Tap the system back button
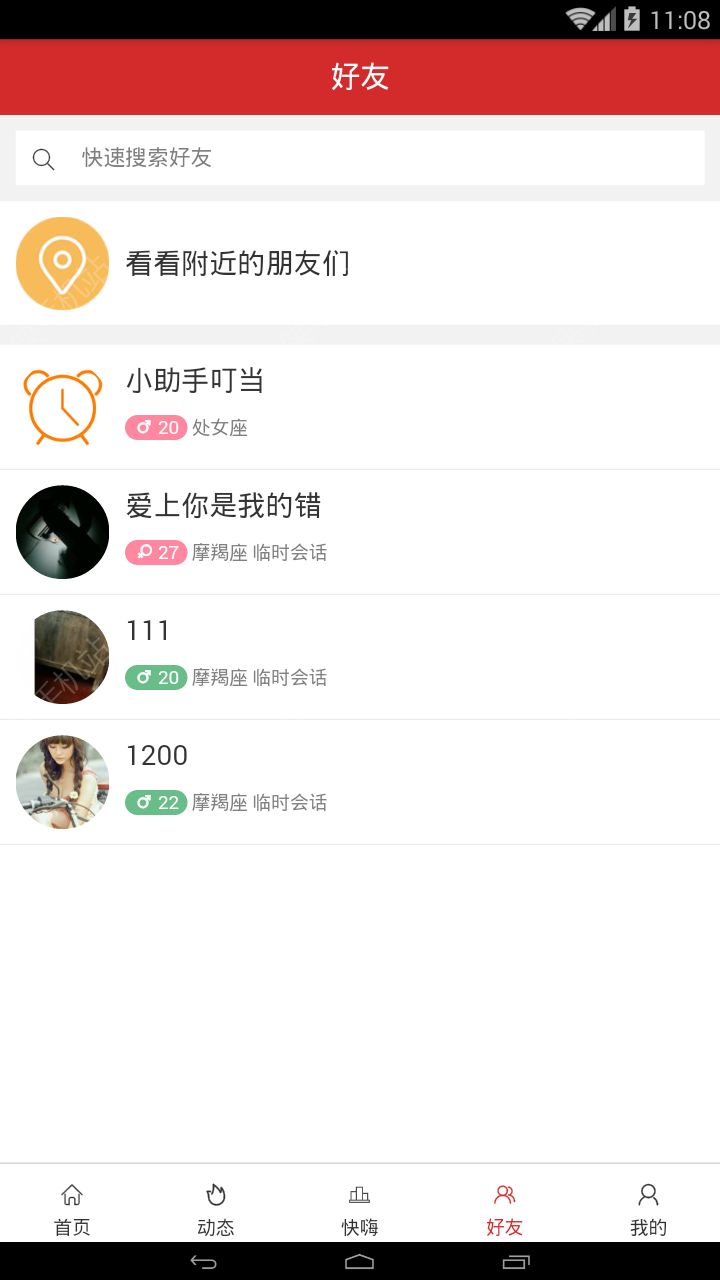 203,1262
